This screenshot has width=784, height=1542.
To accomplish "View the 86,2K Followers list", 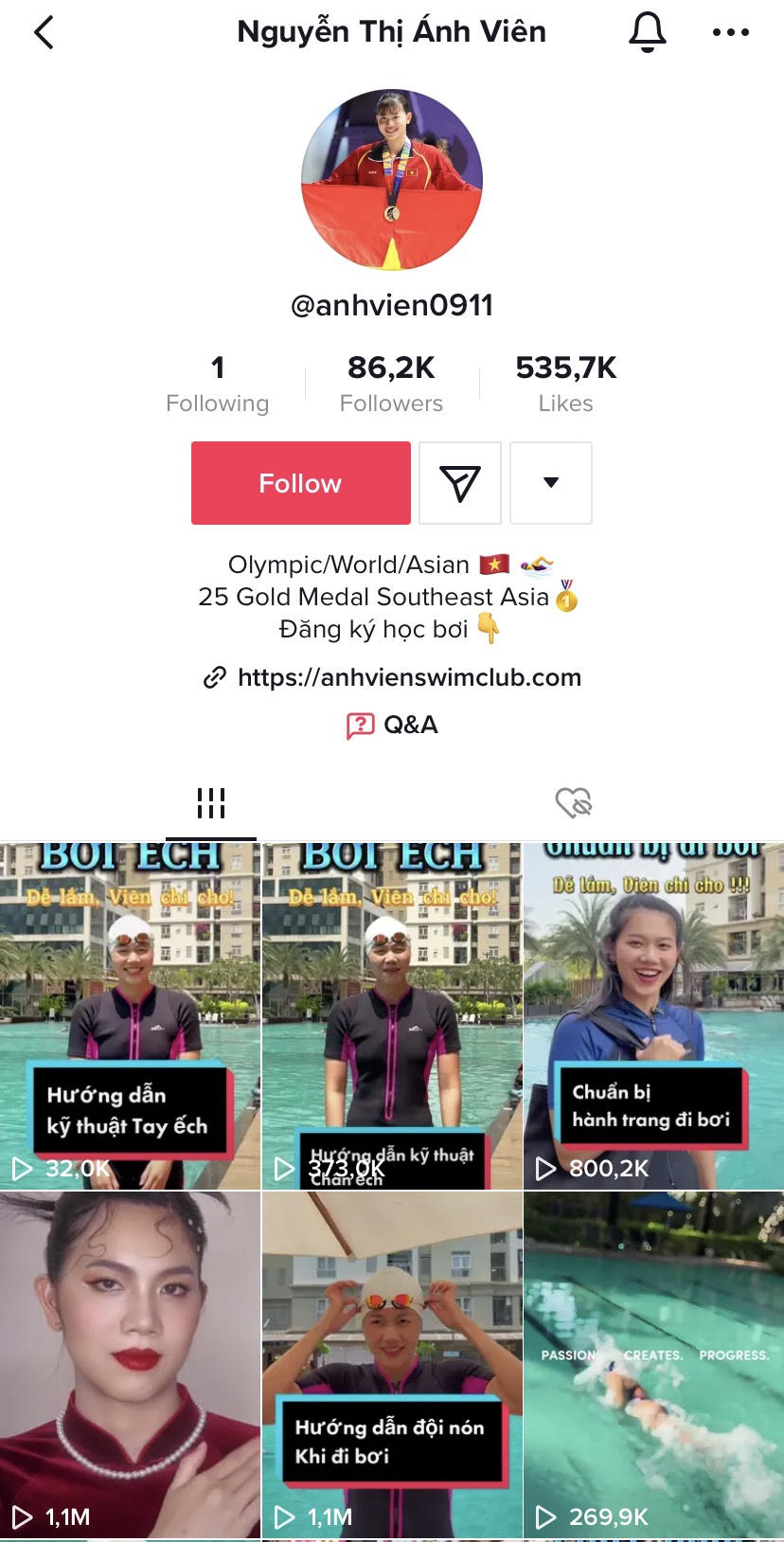I will click(391, 384).
